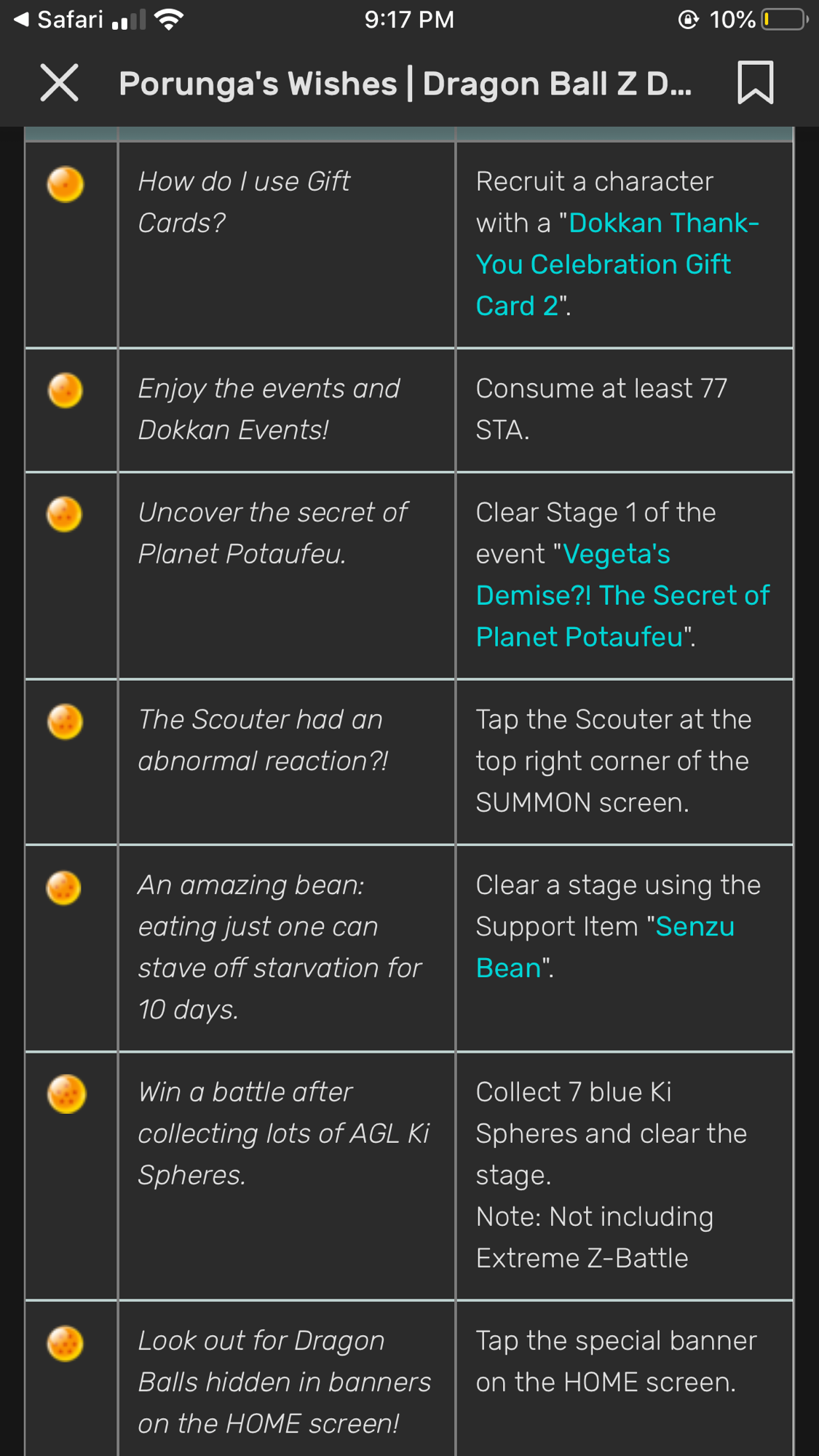Image resolution: width=819 pixels, height=1456 pixels.
Task: Bookmark this page
Action: click(x=755, y=82)
